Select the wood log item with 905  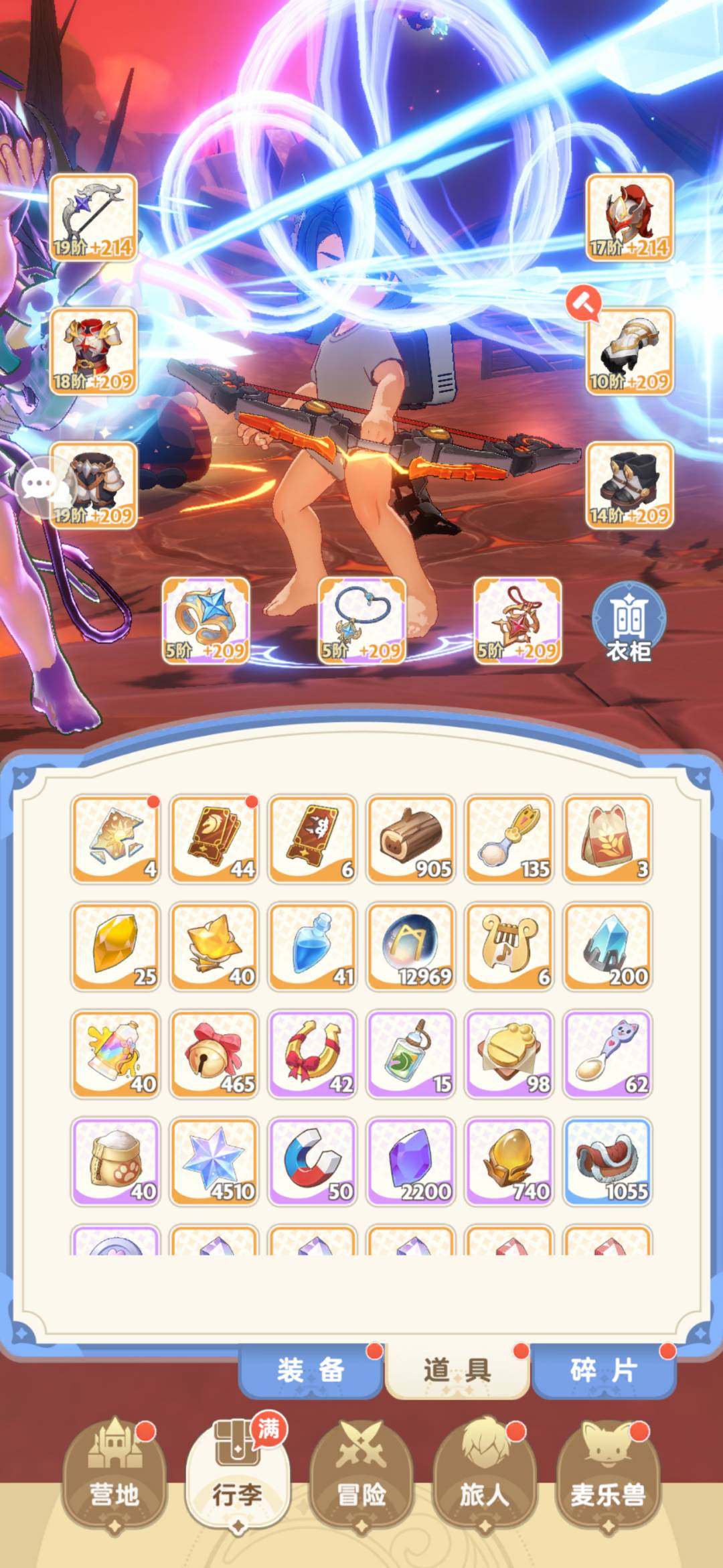(x=410, y=839)
